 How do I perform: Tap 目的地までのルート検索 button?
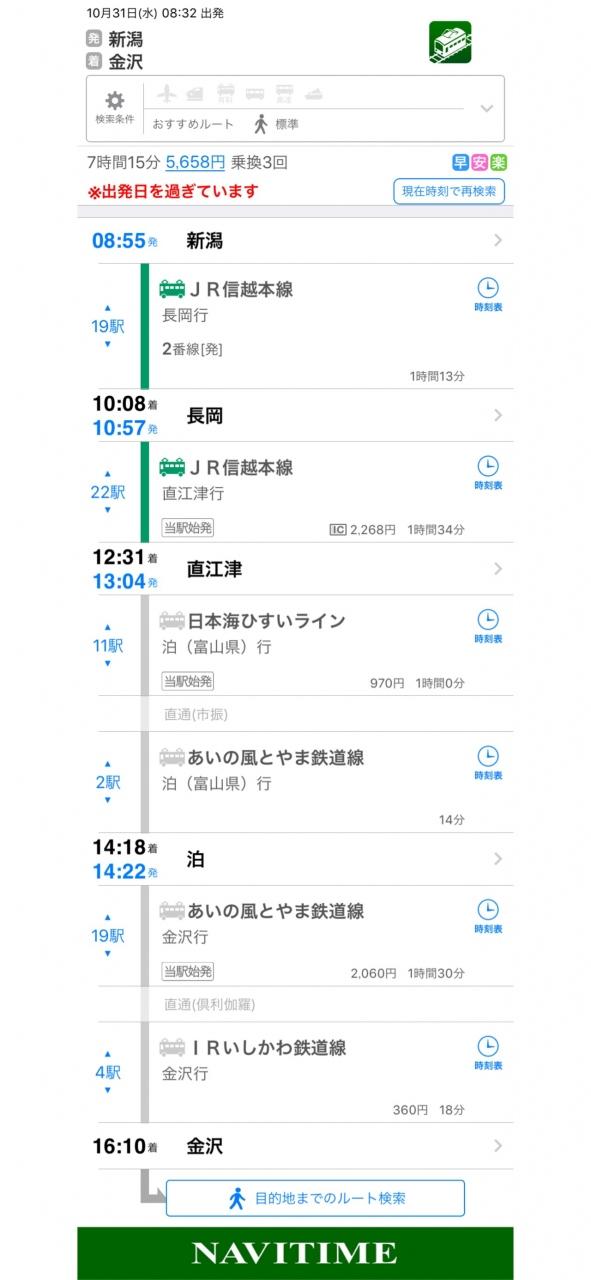(x=315, y=1198)
